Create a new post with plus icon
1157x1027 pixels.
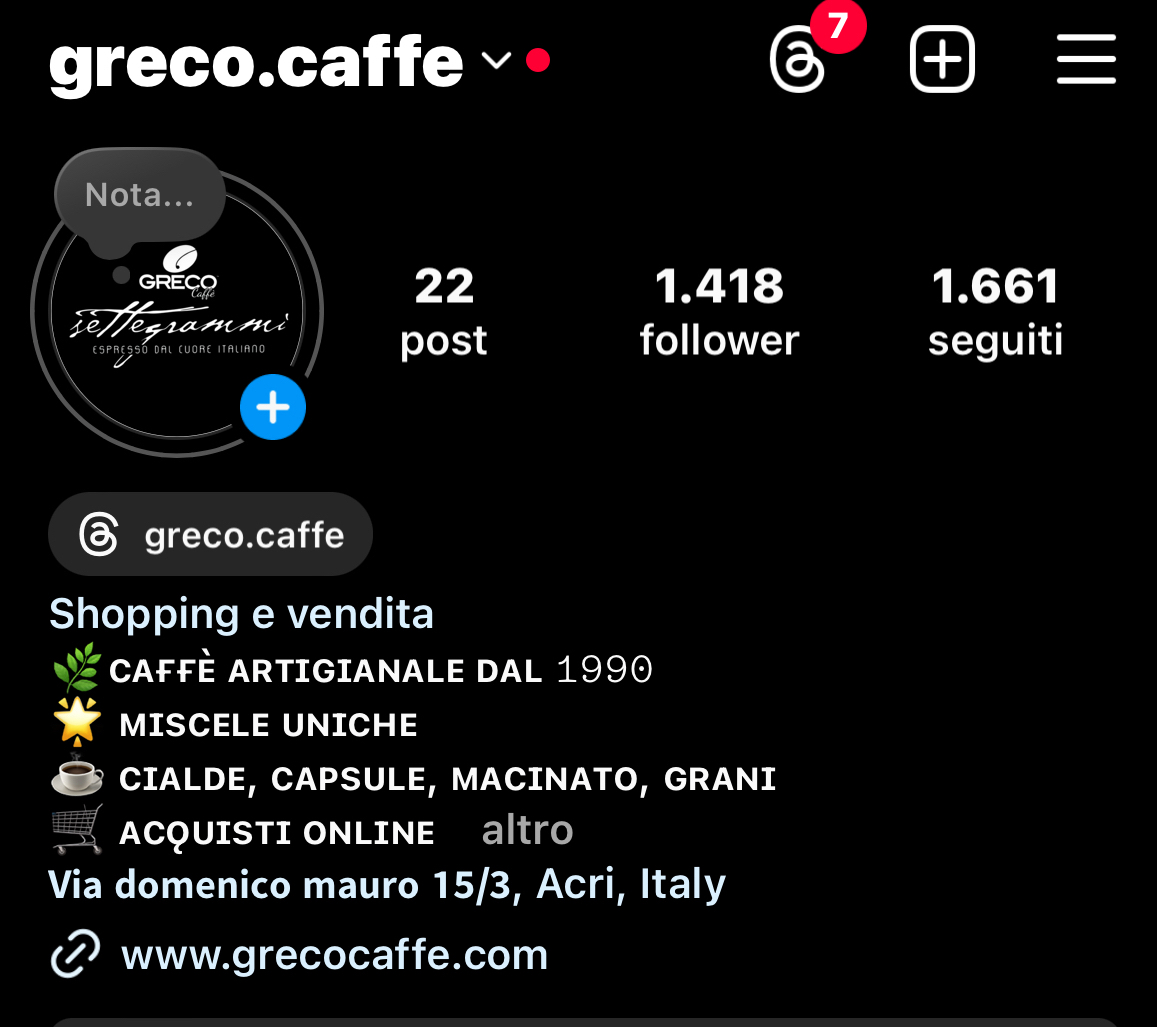coord(942,60)
